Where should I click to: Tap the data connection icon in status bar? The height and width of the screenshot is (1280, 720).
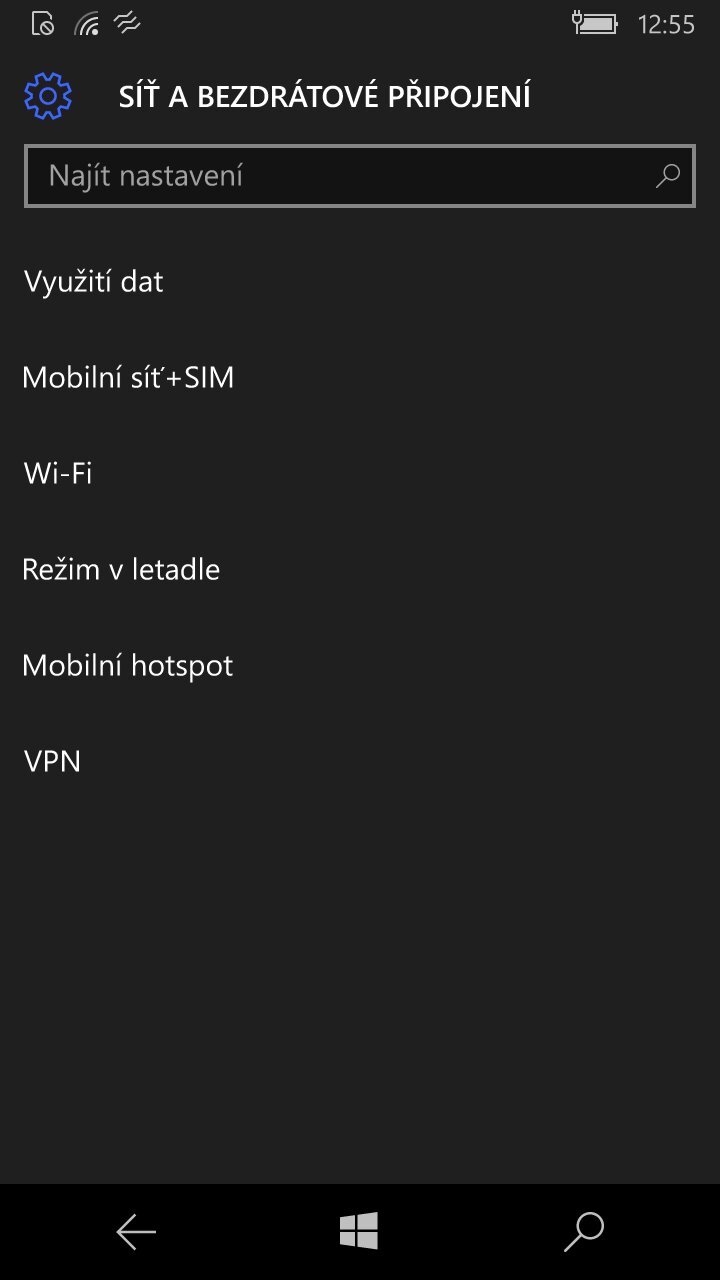coord(127,22)
